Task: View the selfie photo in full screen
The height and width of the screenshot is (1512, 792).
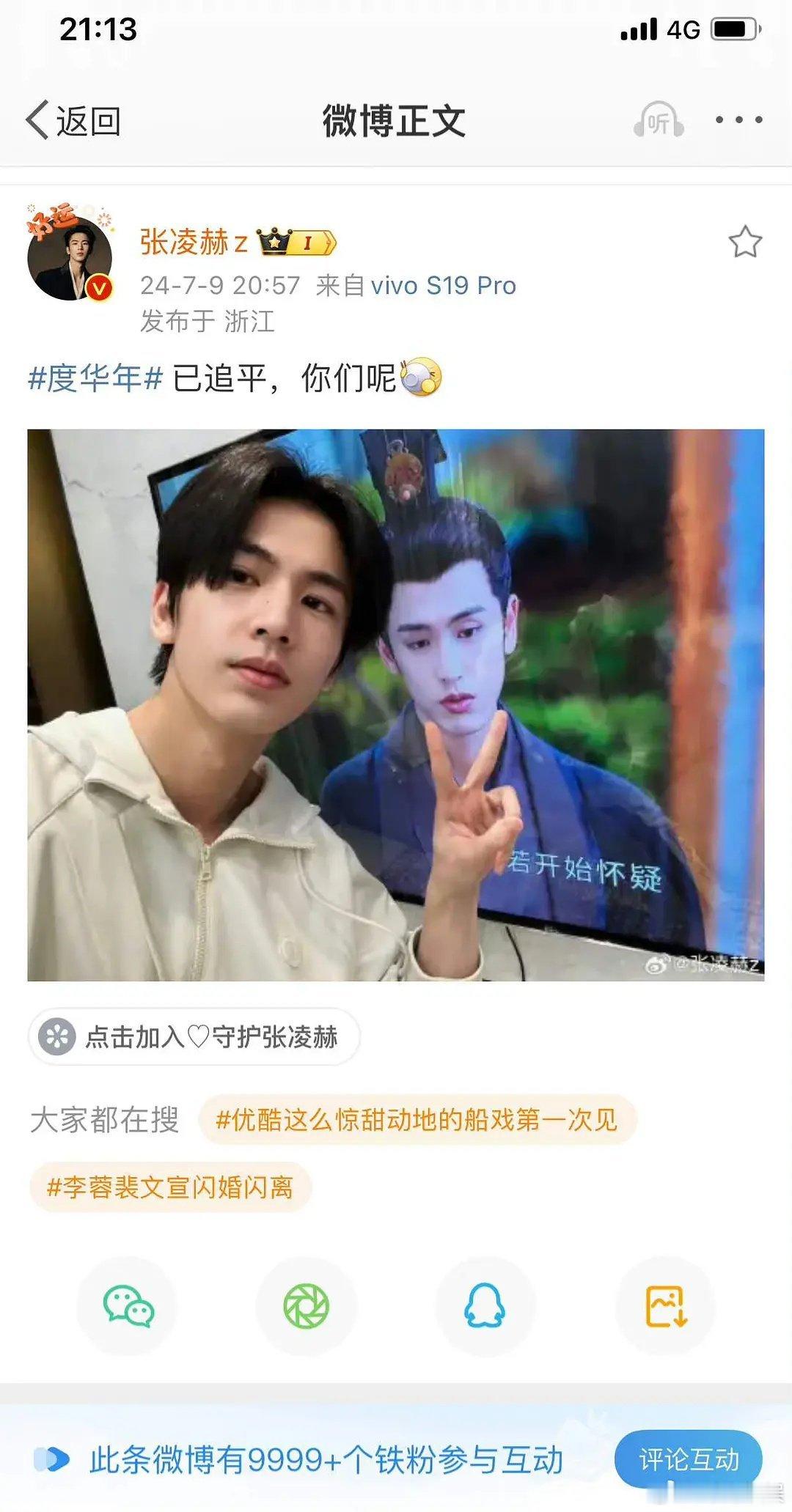Action: pyautogui.click(x=396, y=704)
